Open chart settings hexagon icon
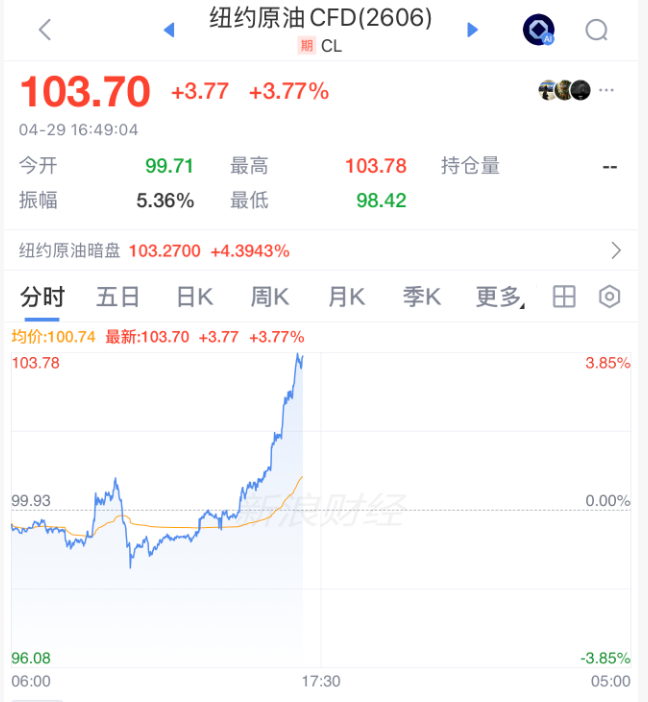This screenshot has width=648, height=702. [610, 297]
